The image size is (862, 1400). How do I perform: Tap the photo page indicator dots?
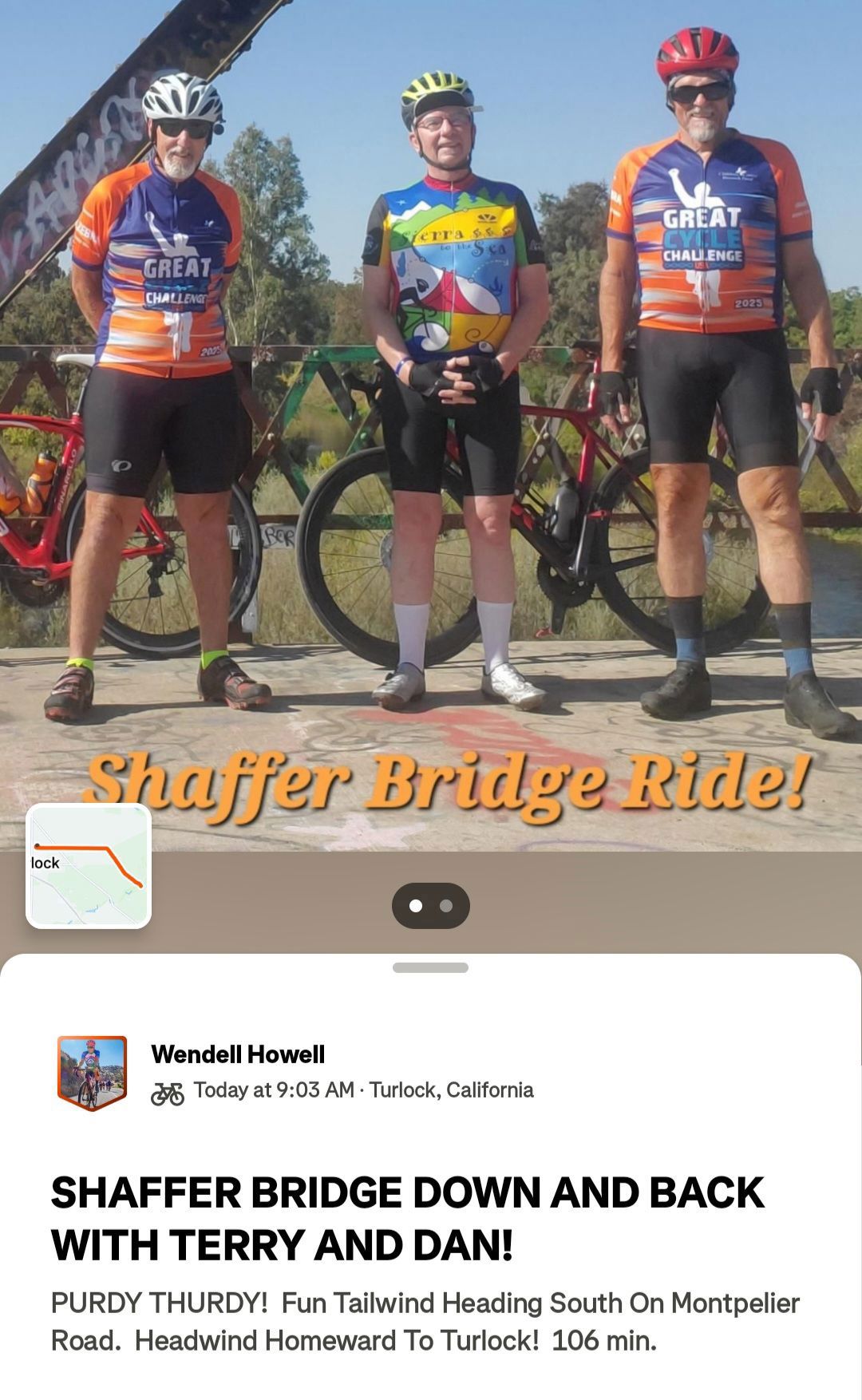point(431,906)
